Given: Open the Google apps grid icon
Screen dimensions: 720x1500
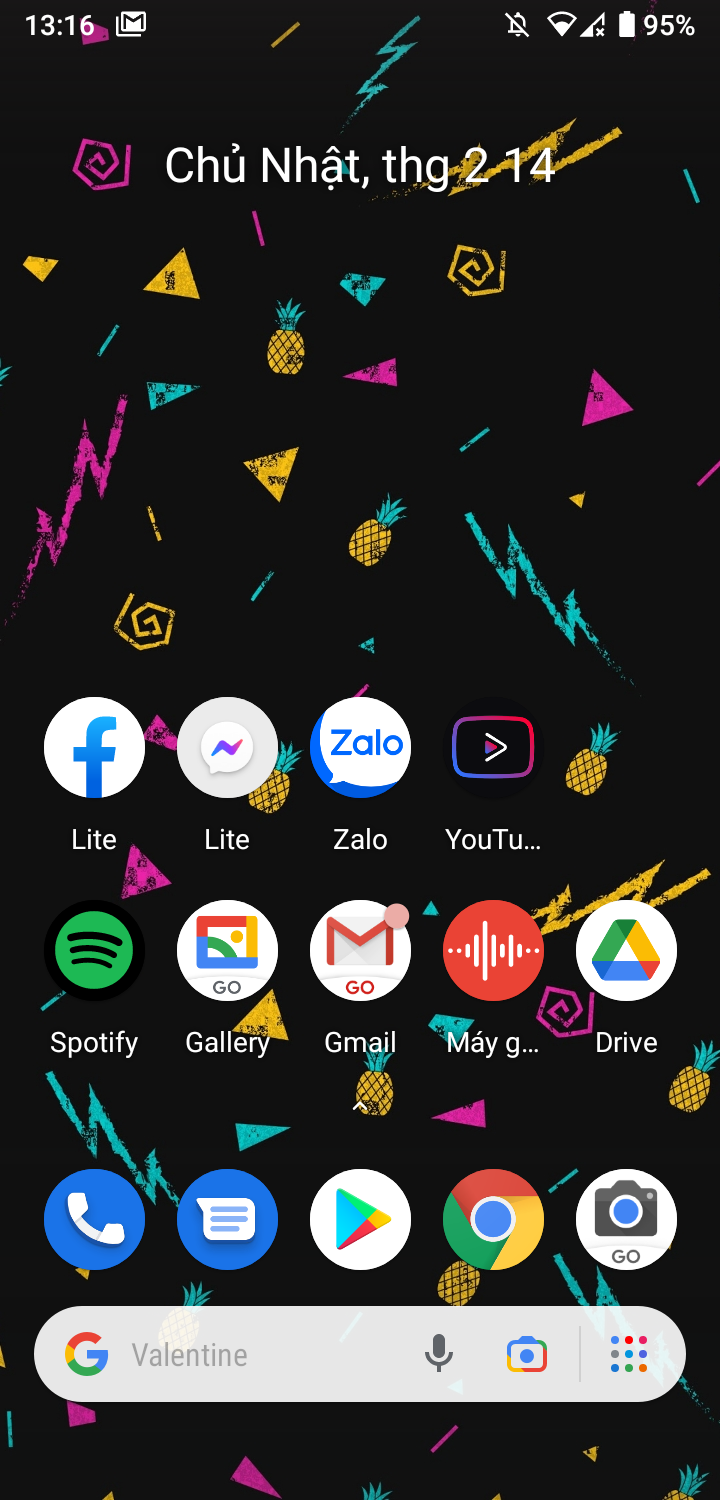Looking at the screenshot, I should 629,1355.
